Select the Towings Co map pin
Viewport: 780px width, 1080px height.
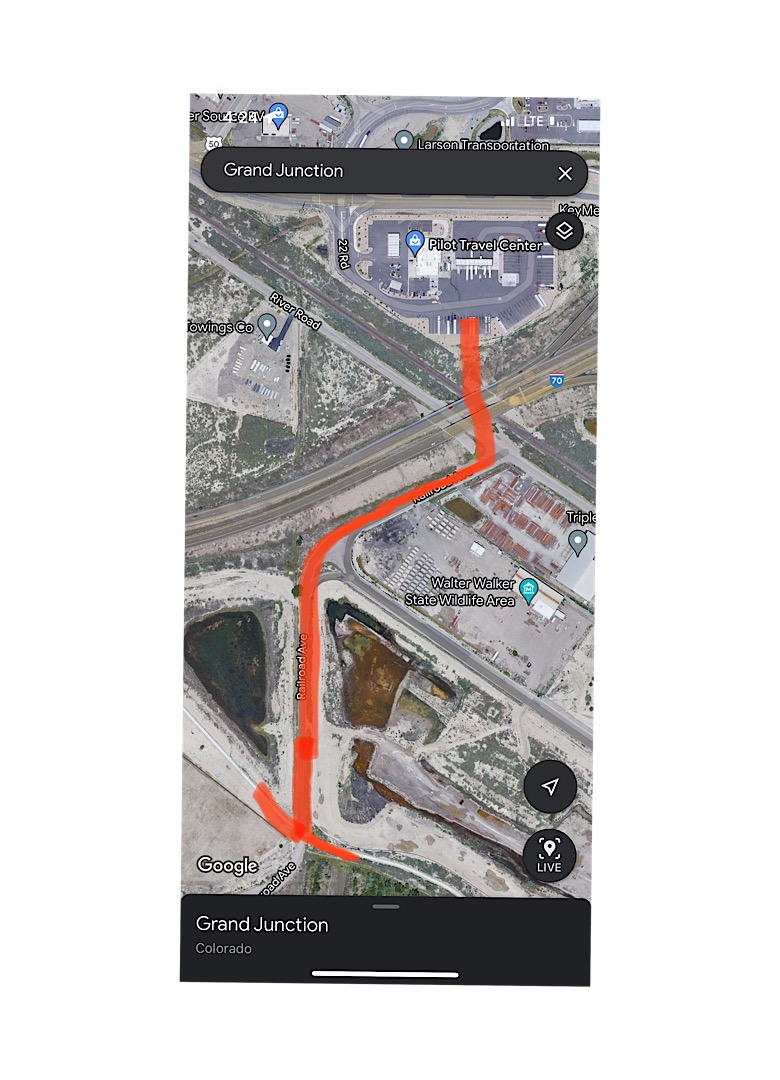[267, 325]
